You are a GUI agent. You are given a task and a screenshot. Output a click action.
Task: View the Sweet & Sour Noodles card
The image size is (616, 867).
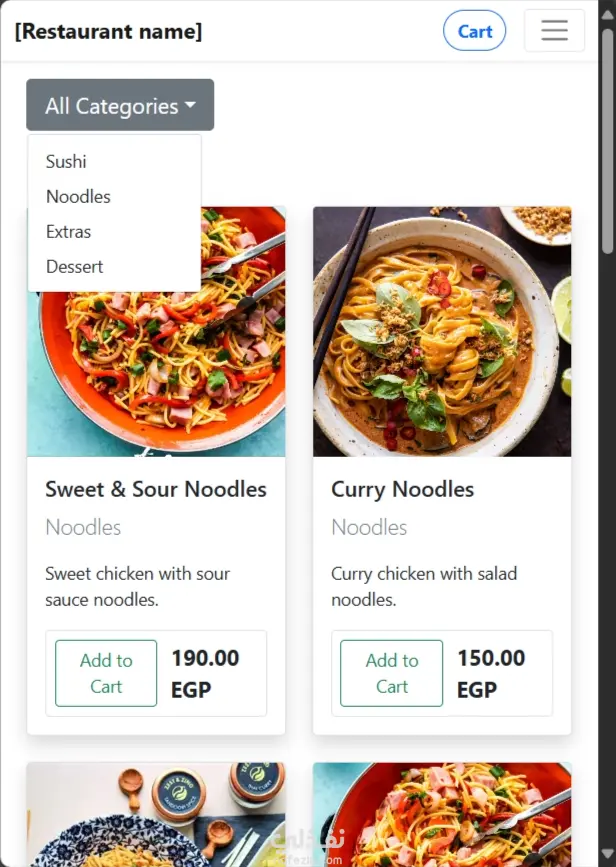tap(156, 489)
